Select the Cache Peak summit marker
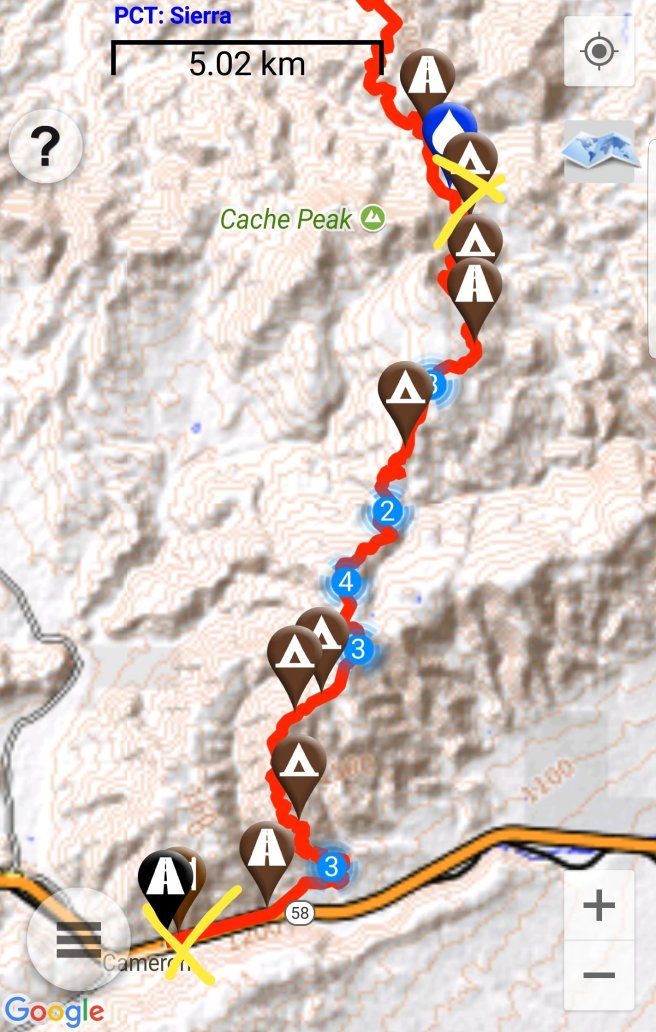The height and width of the screenshot is (1032, 656). click(373, 218)
